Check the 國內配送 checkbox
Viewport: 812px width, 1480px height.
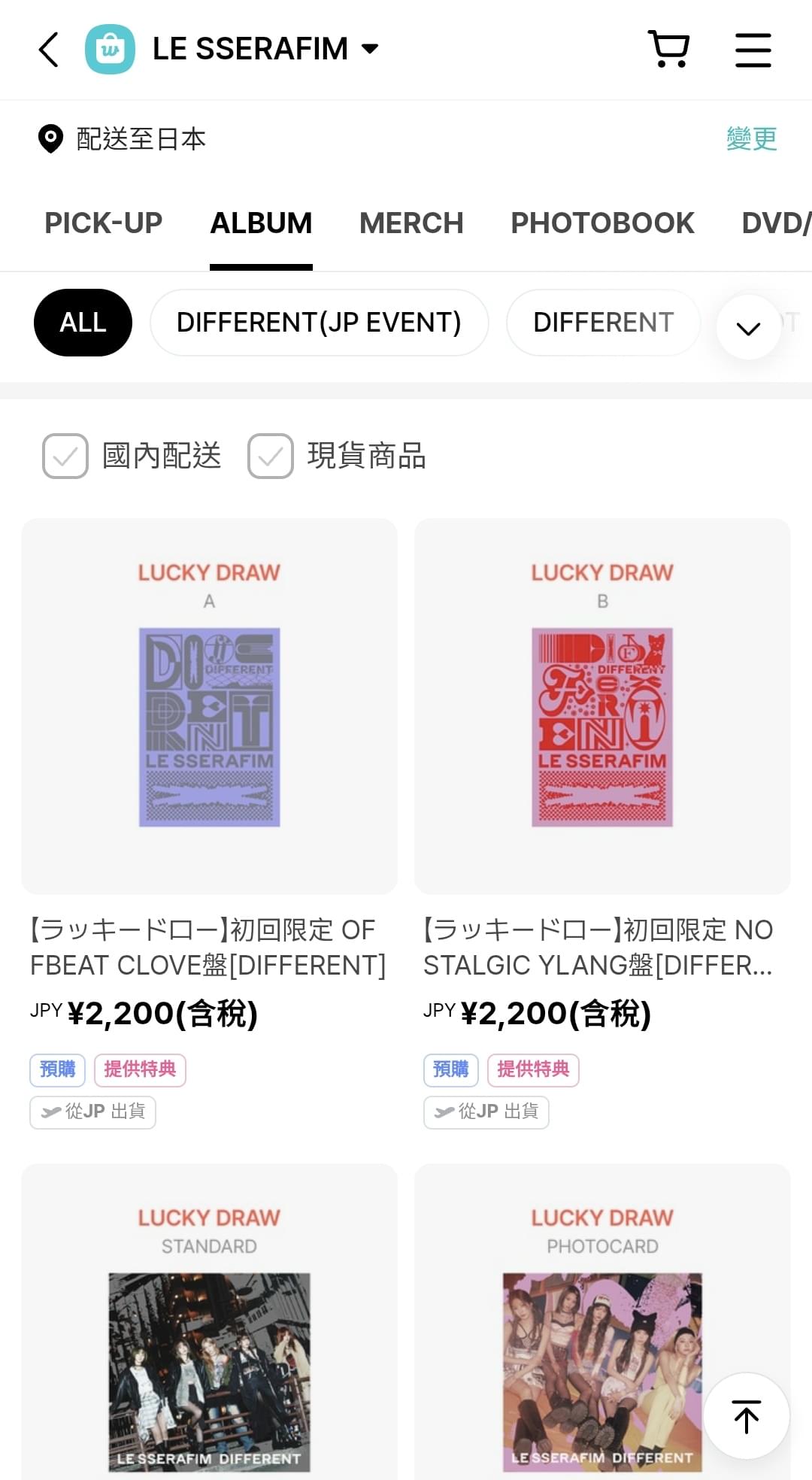tap(65, 456)
